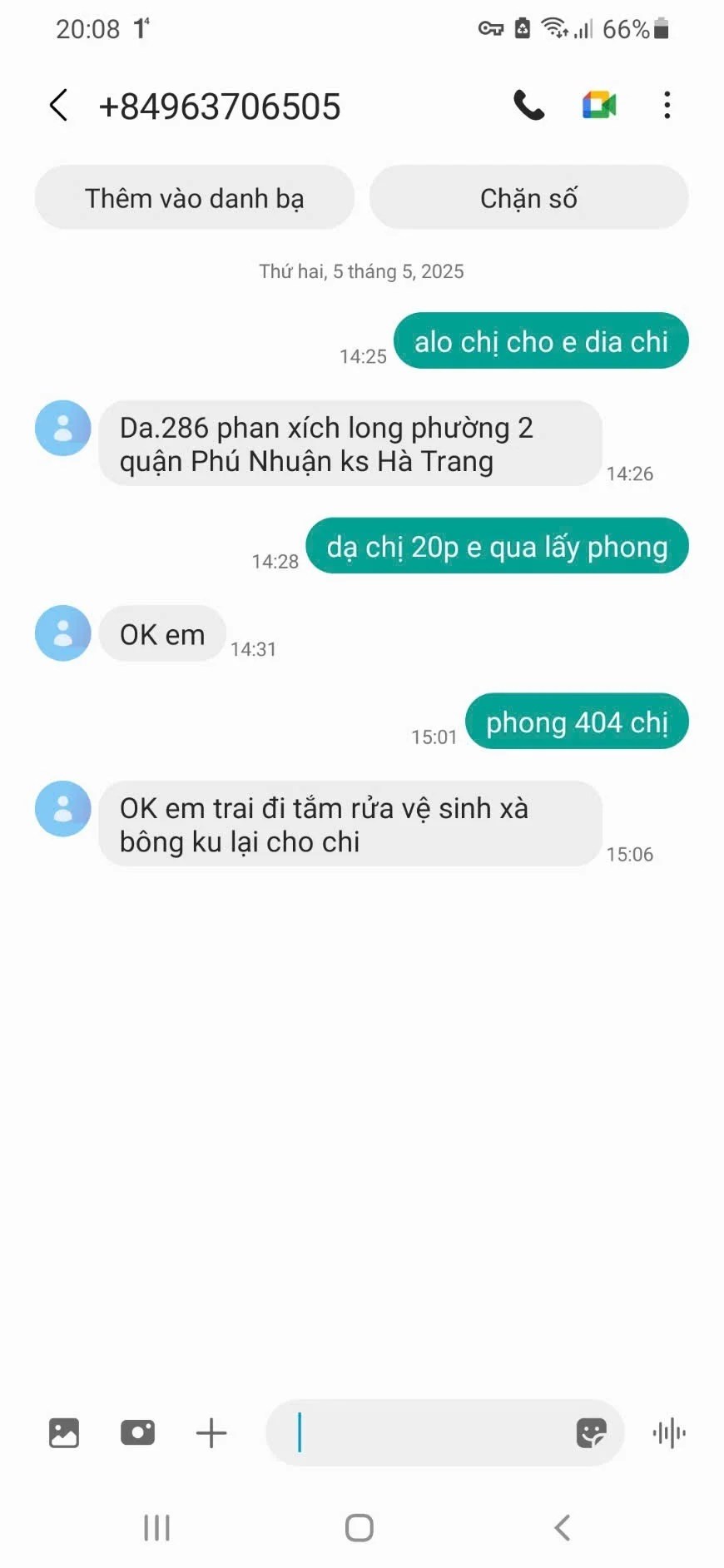Go to the home screen
The image size is (724, 1568).
[360, 1528]
